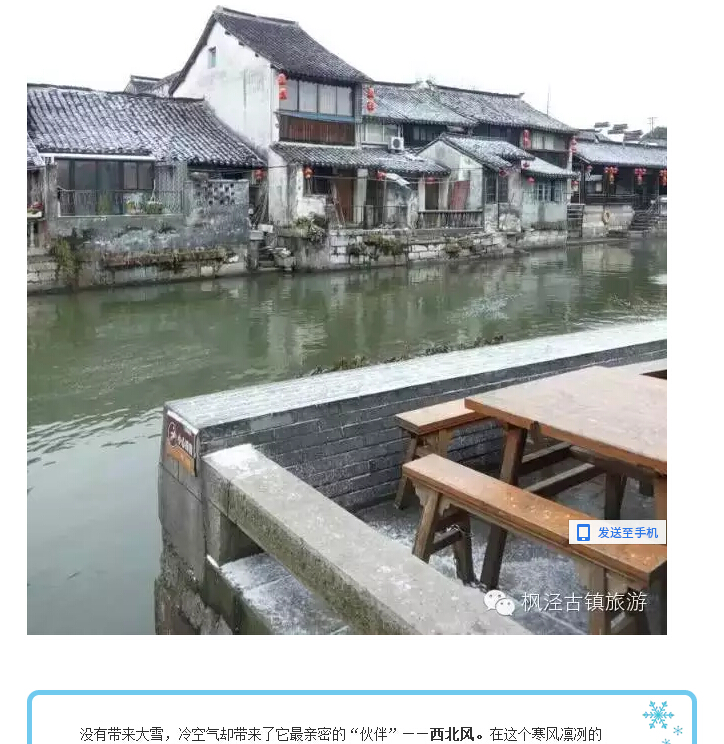This screenshot has height=744, width=724.
Task: Tap the 发送至手机 button
Action: 617,532
